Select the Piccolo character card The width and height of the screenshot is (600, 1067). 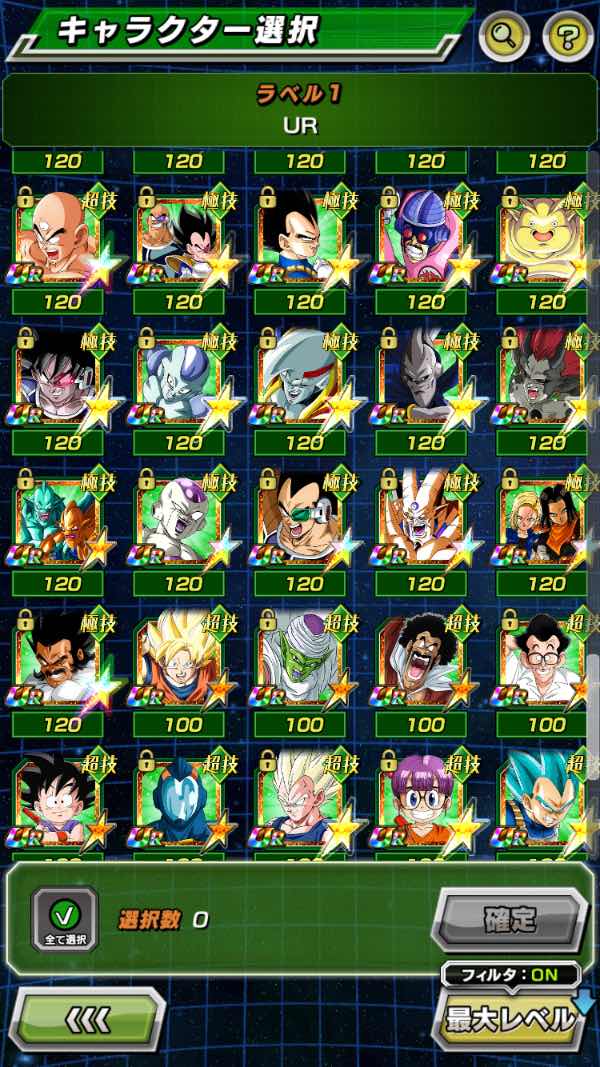(304, 658)
